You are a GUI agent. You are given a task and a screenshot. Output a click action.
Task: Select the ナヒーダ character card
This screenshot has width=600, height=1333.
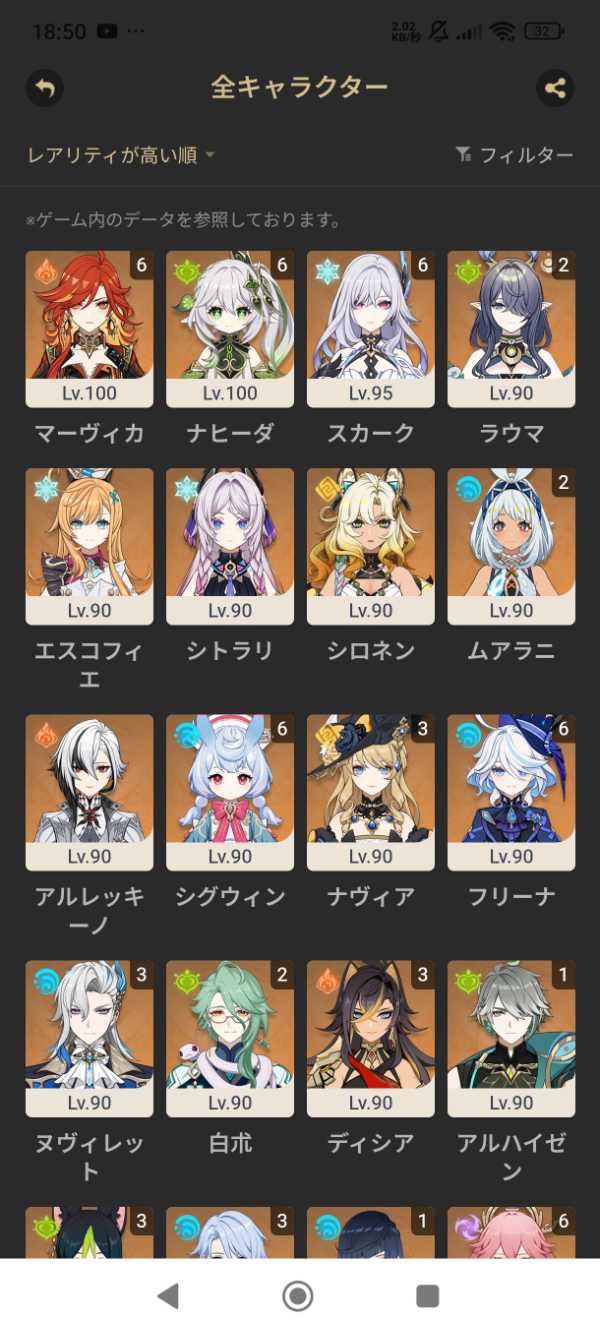point(230,329)
